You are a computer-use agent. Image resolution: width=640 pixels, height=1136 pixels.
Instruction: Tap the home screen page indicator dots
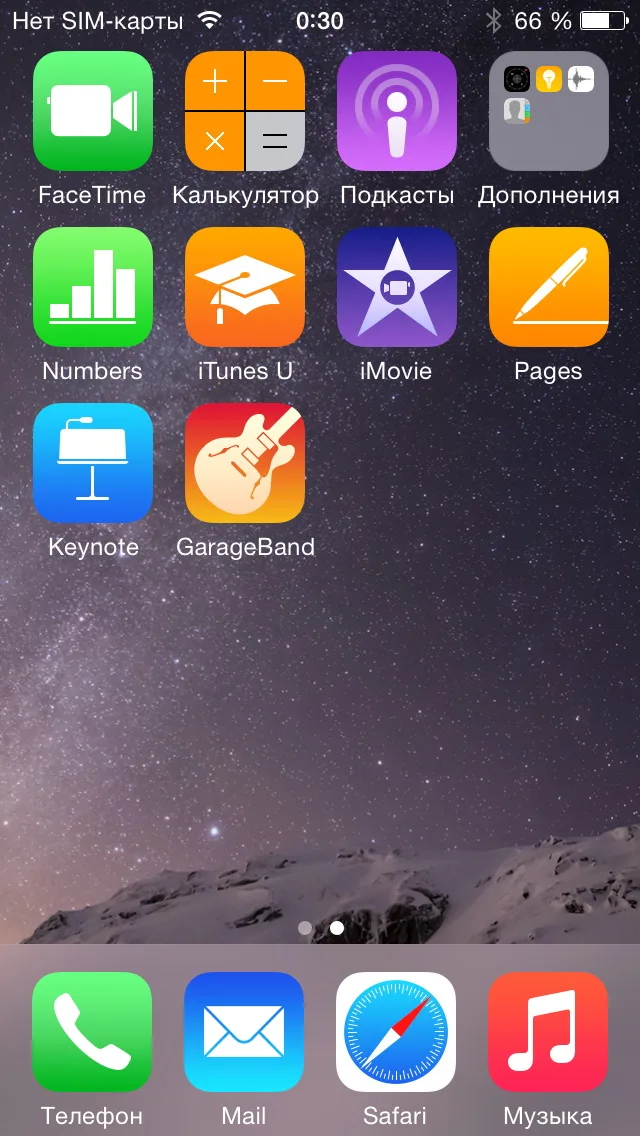pos(320,928)
